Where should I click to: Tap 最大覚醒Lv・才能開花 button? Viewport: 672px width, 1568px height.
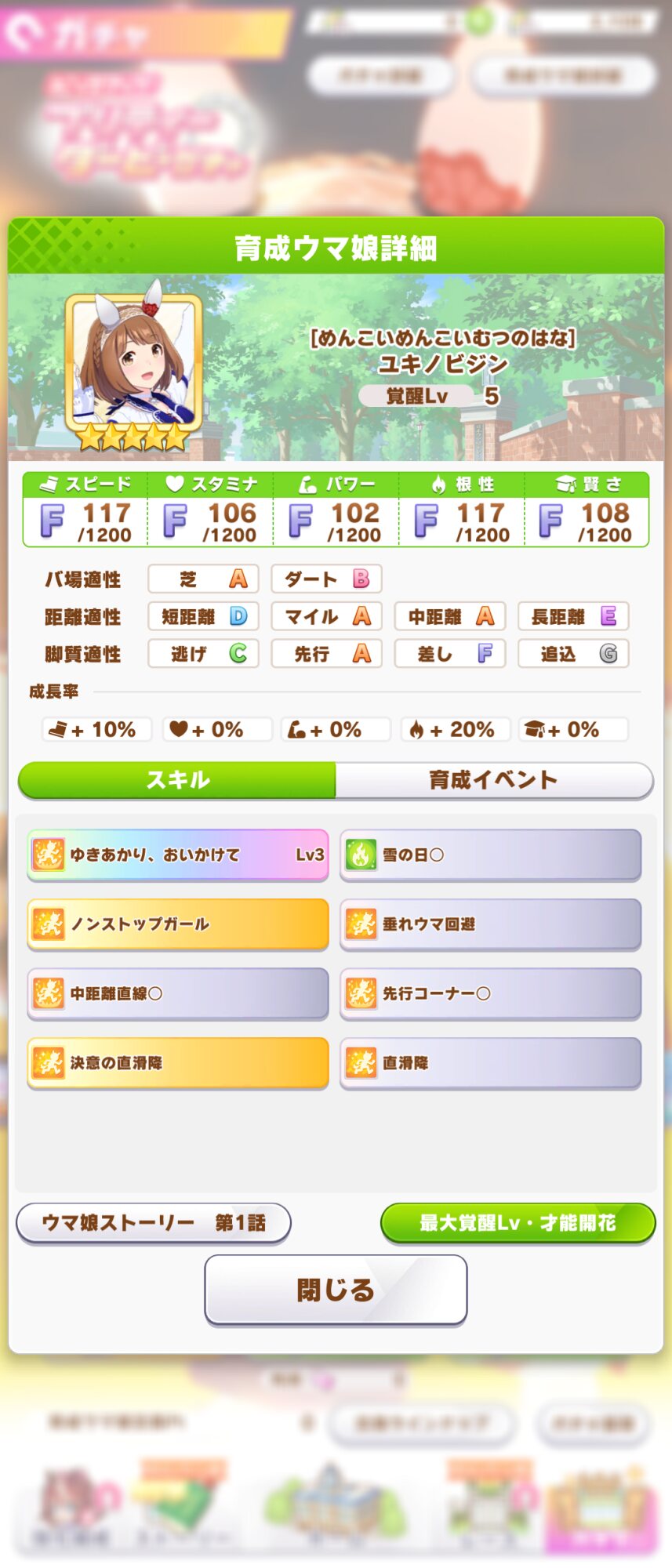[x=518, y=1222]
